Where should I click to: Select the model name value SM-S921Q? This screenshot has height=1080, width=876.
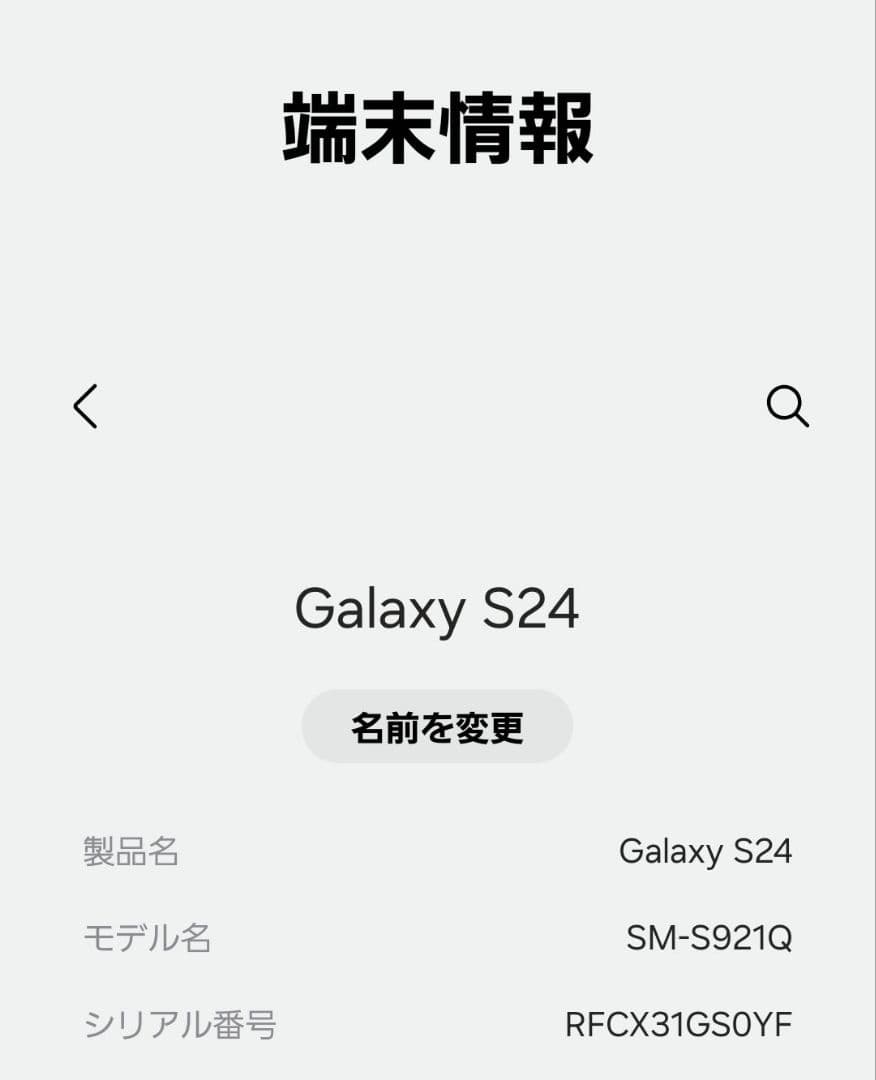[x=707, y=937]
